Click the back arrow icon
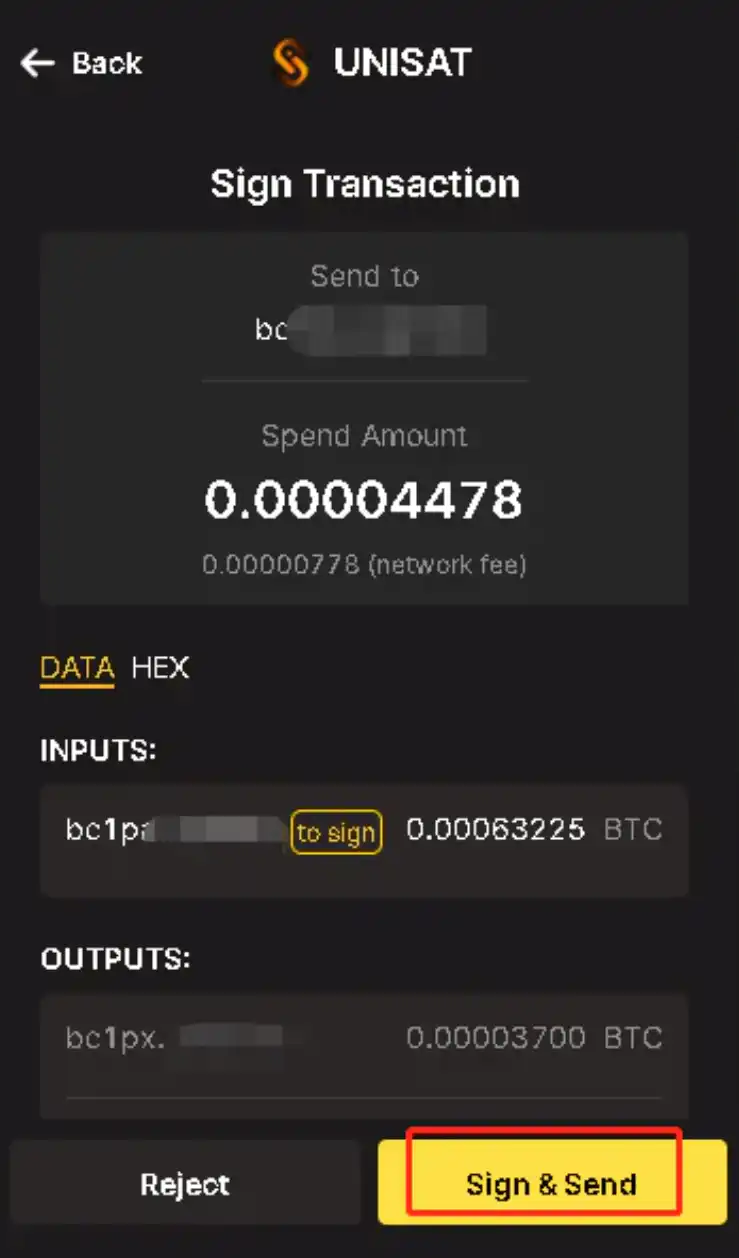This screenshot has height=1258, width=739. 36,63
